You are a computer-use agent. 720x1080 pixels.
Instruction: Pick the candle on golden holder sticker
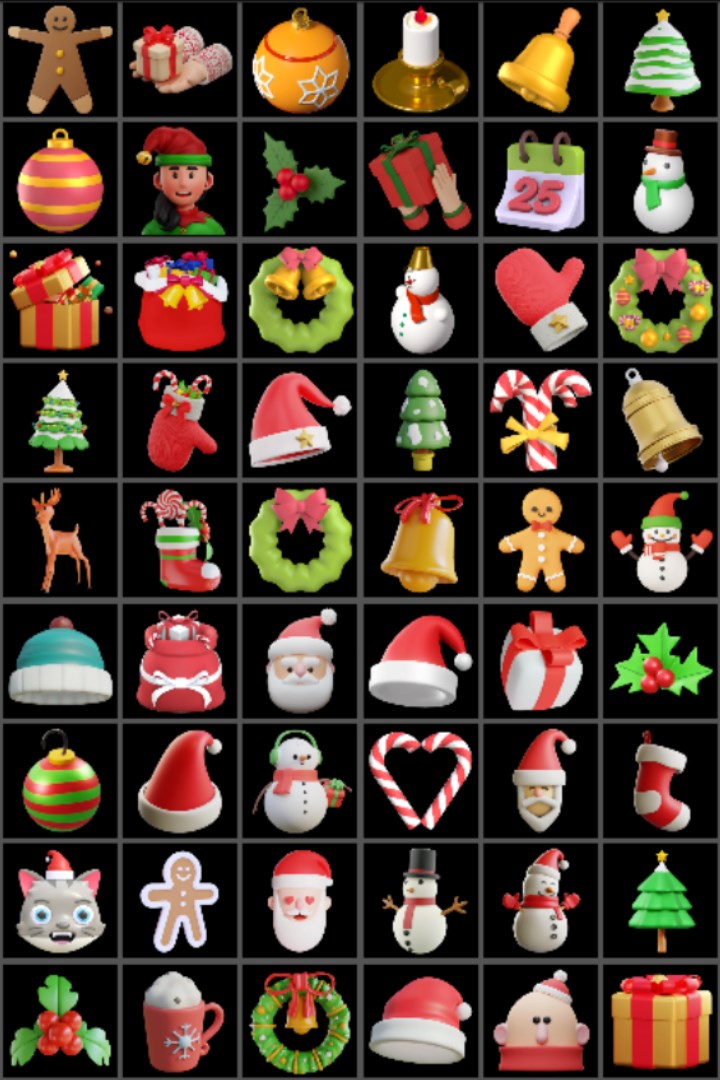coord(420,60)
